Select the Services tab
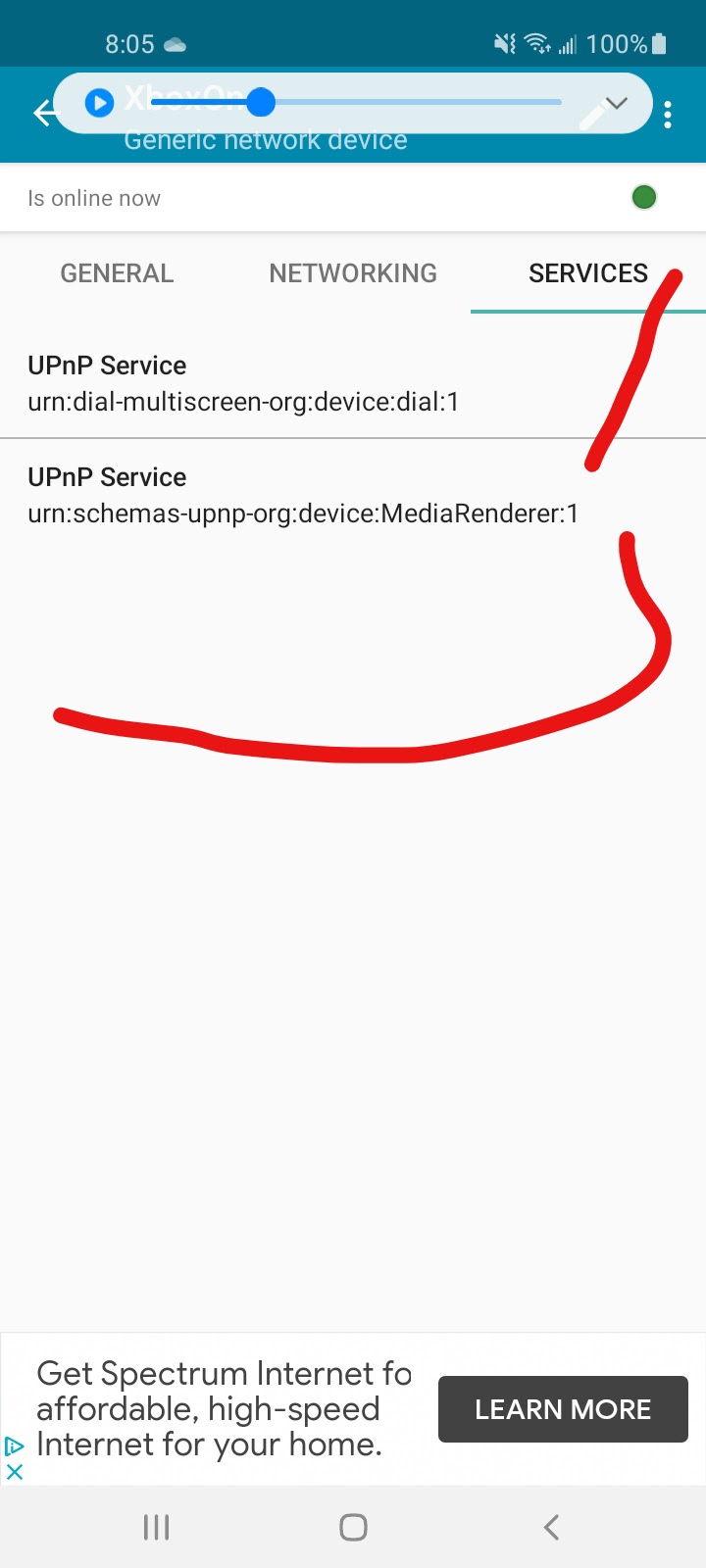 (588, 273)
